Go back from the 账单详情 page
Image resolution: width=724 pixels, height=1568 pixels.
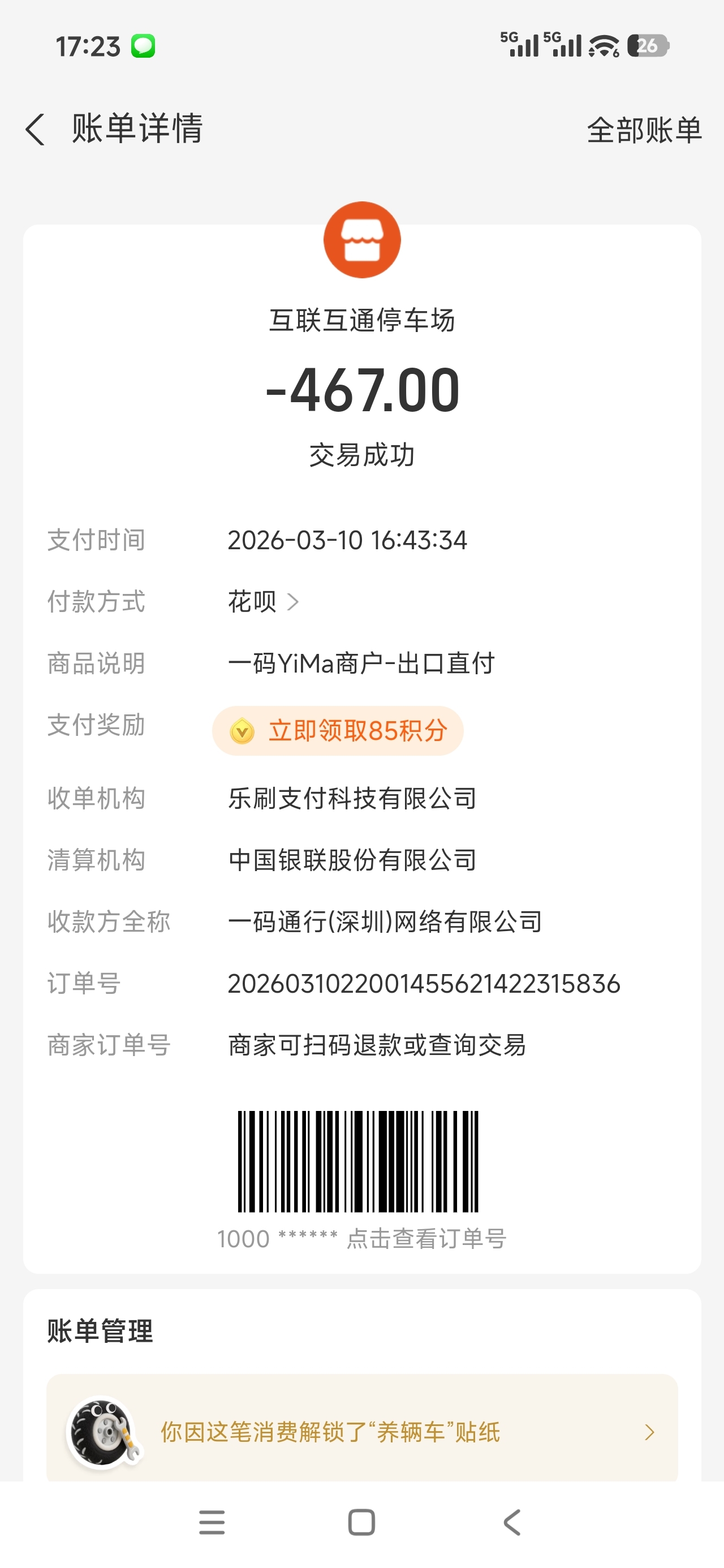tap(35, 130)
